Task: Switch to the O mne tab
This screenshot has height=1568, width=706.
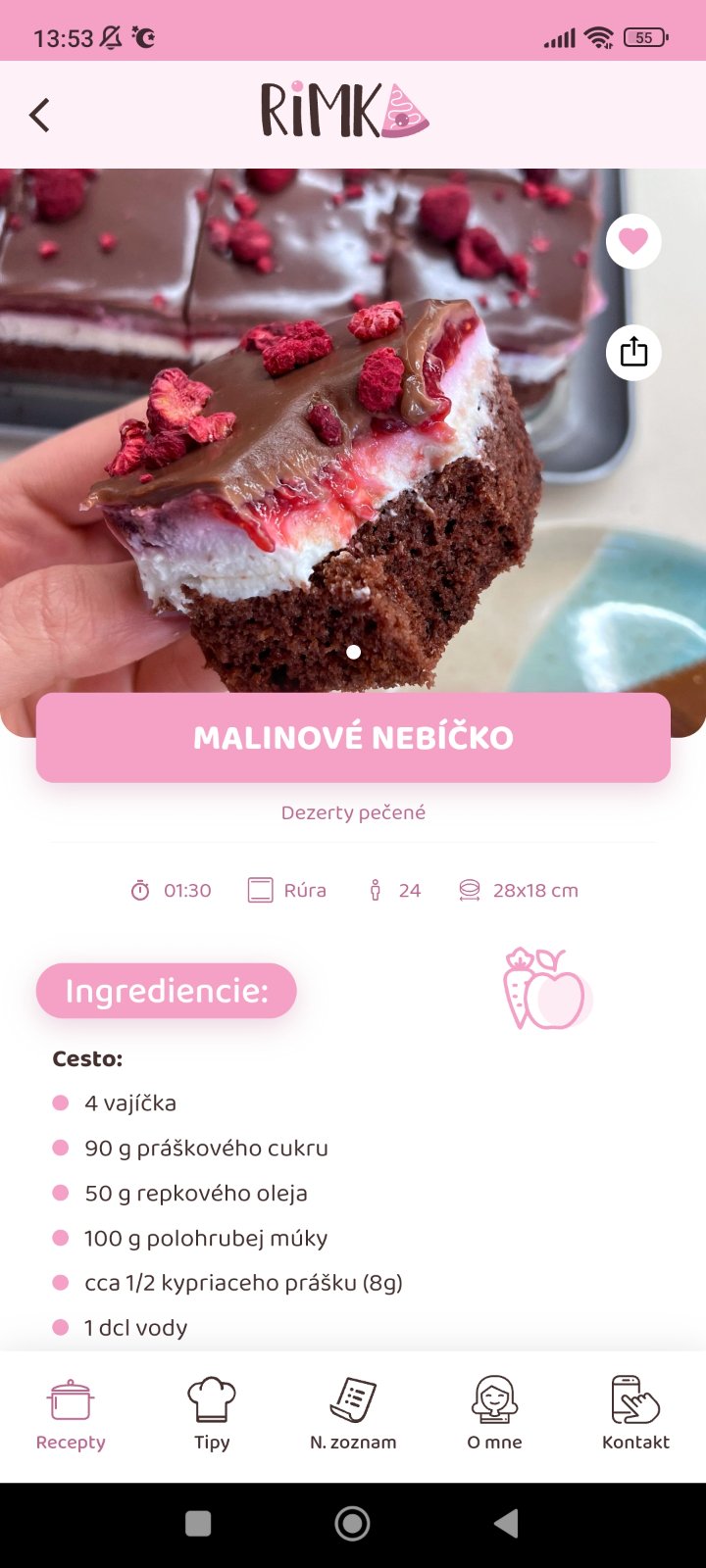Action: [x=494, y=1414]
